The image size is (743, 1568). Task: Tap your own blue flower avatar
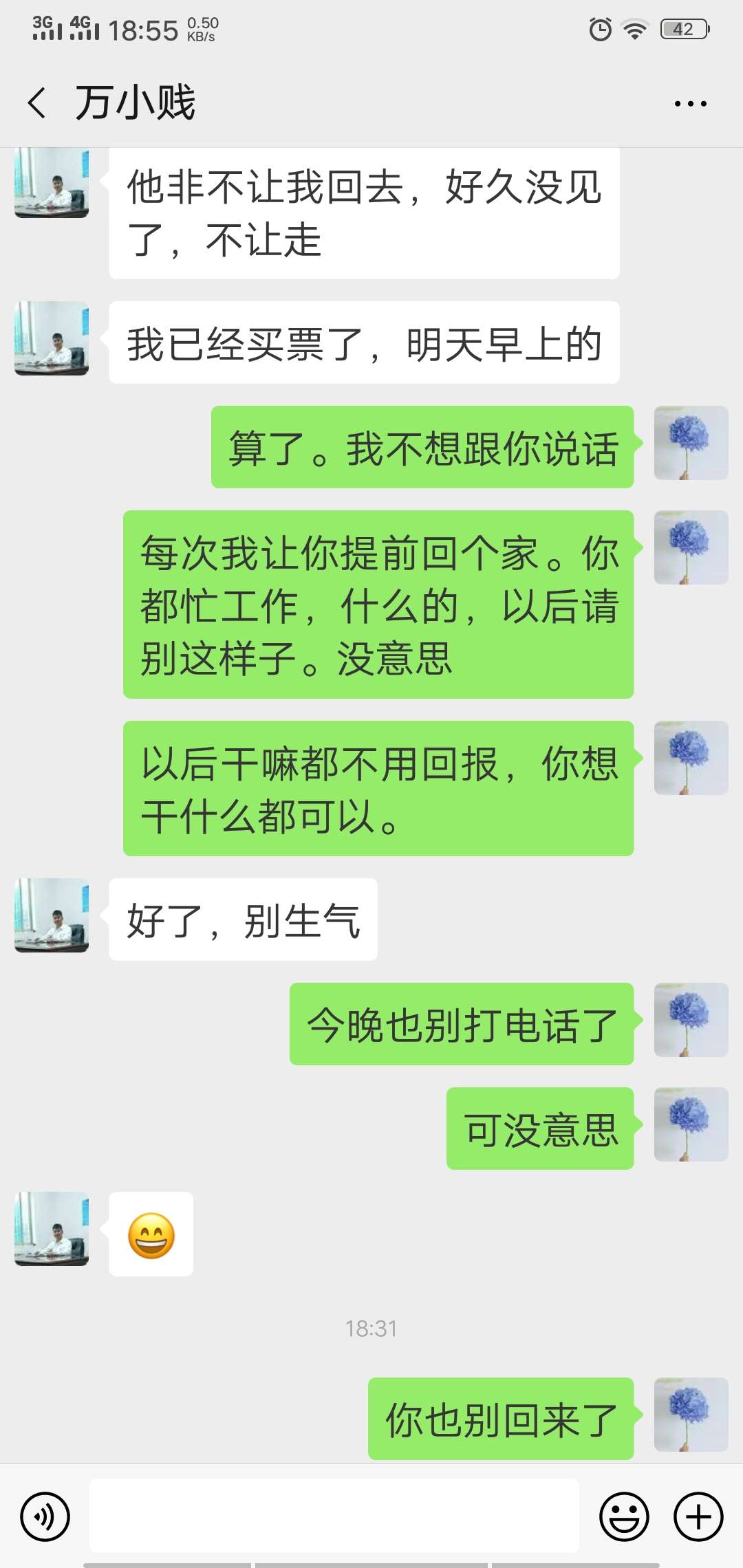(691, 443)
